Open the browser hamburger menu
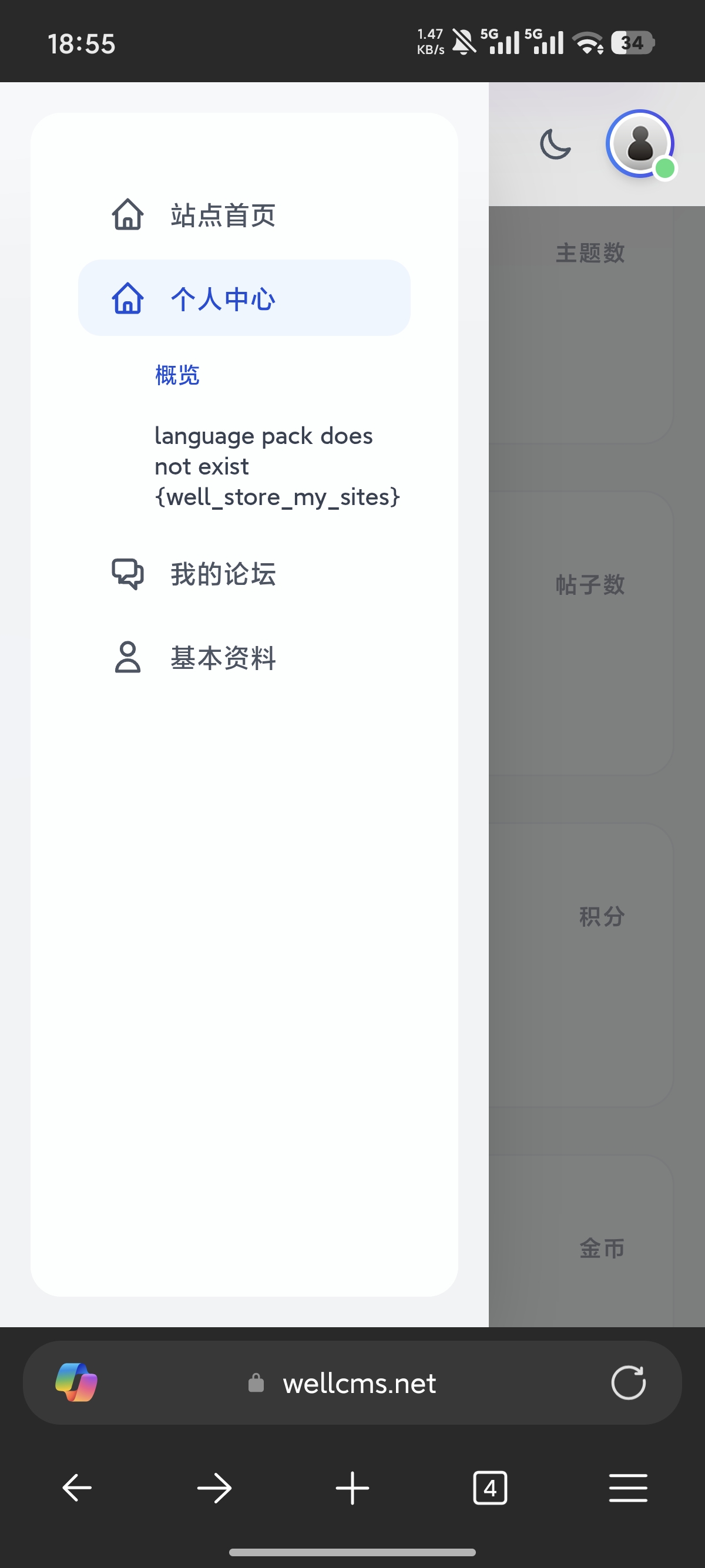The image size is (705, 1568). point(627,1488)
